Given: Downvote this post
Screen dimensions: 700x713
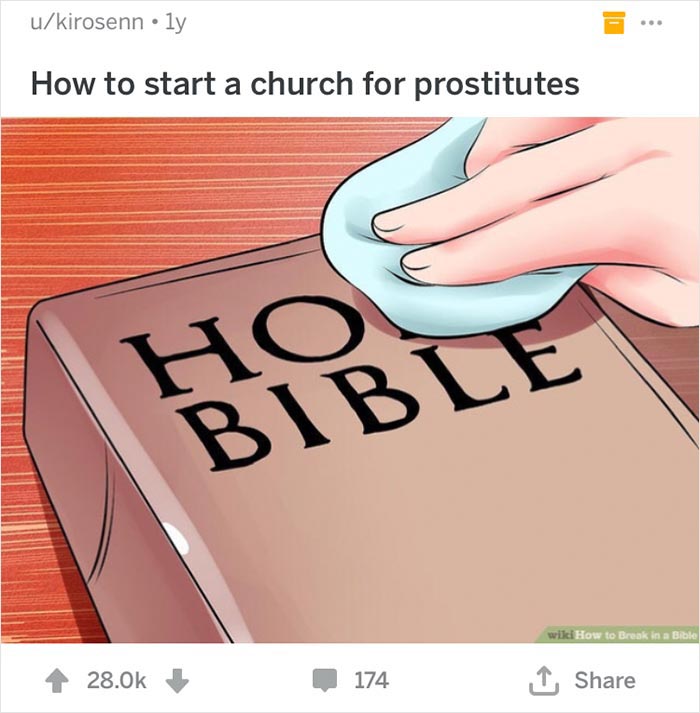Looking at the screenshot, I should pos(176,680).
